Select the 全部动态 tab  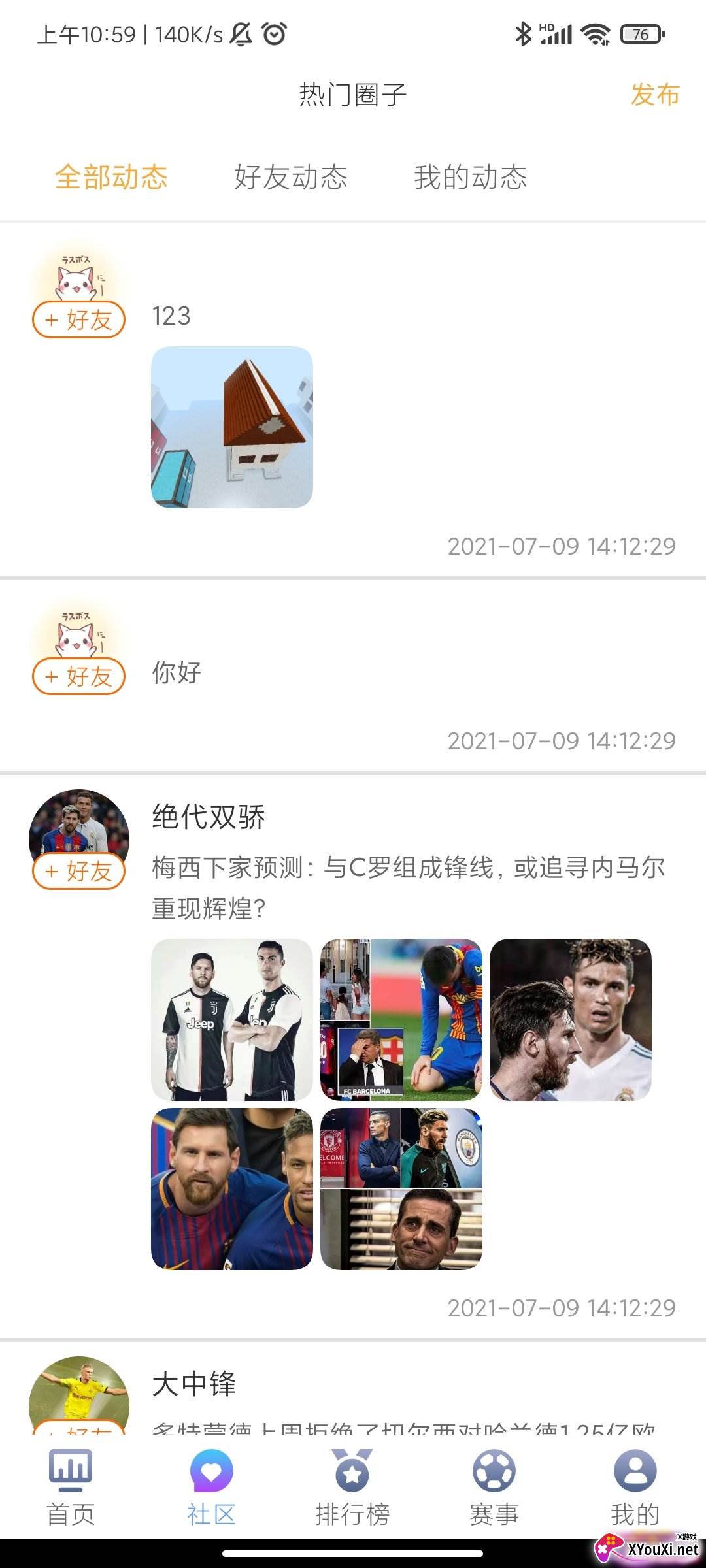111,177
